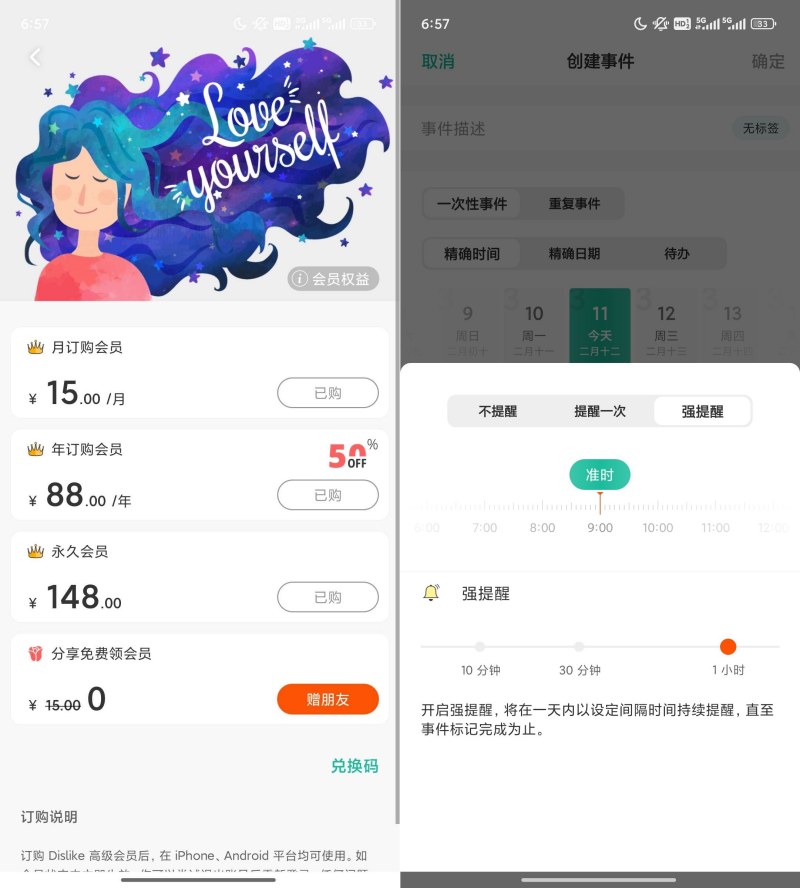Select 强提醒 reminder option
The height and width of the screenshot is (888, 800).
[x=702, y=411]
